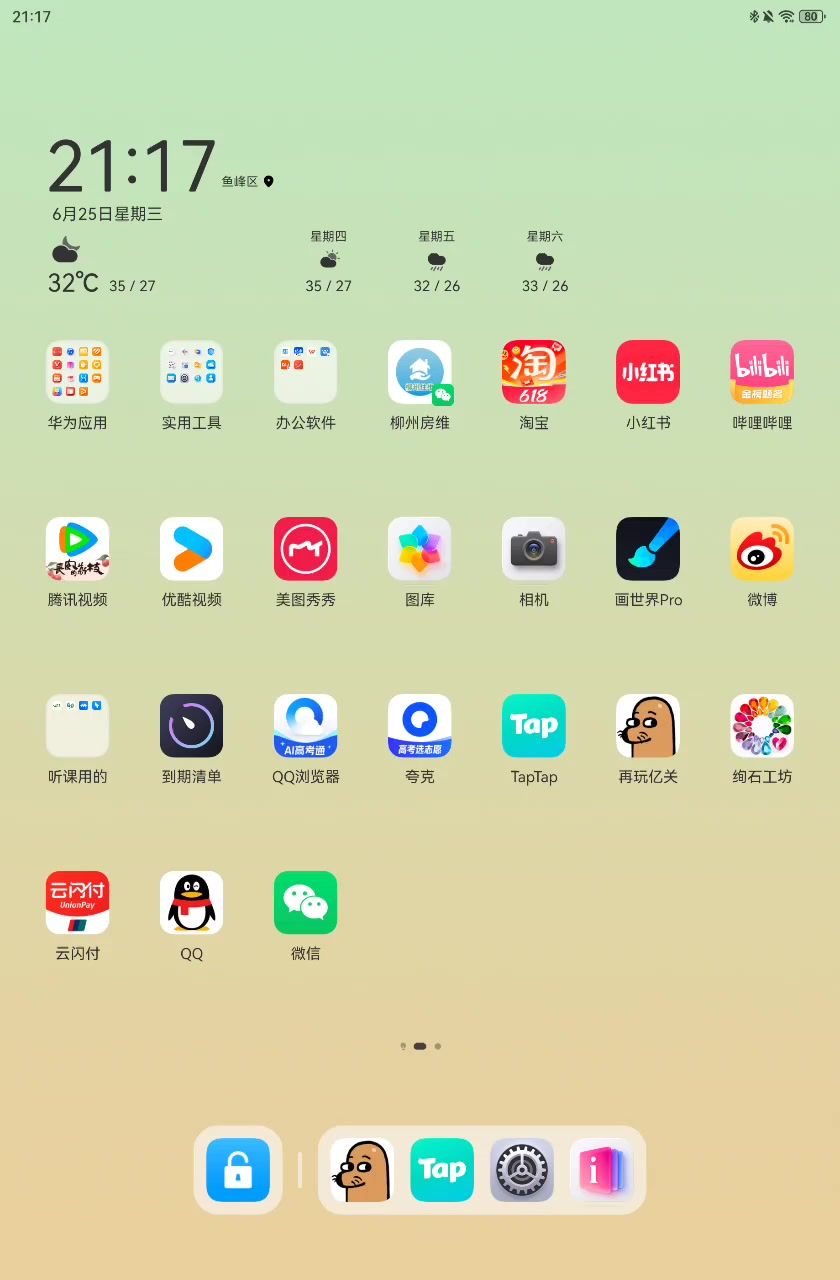Screen dimensions: 840x1280
Task: Open Settings gear in the dock
Action: coord(522,1170)
